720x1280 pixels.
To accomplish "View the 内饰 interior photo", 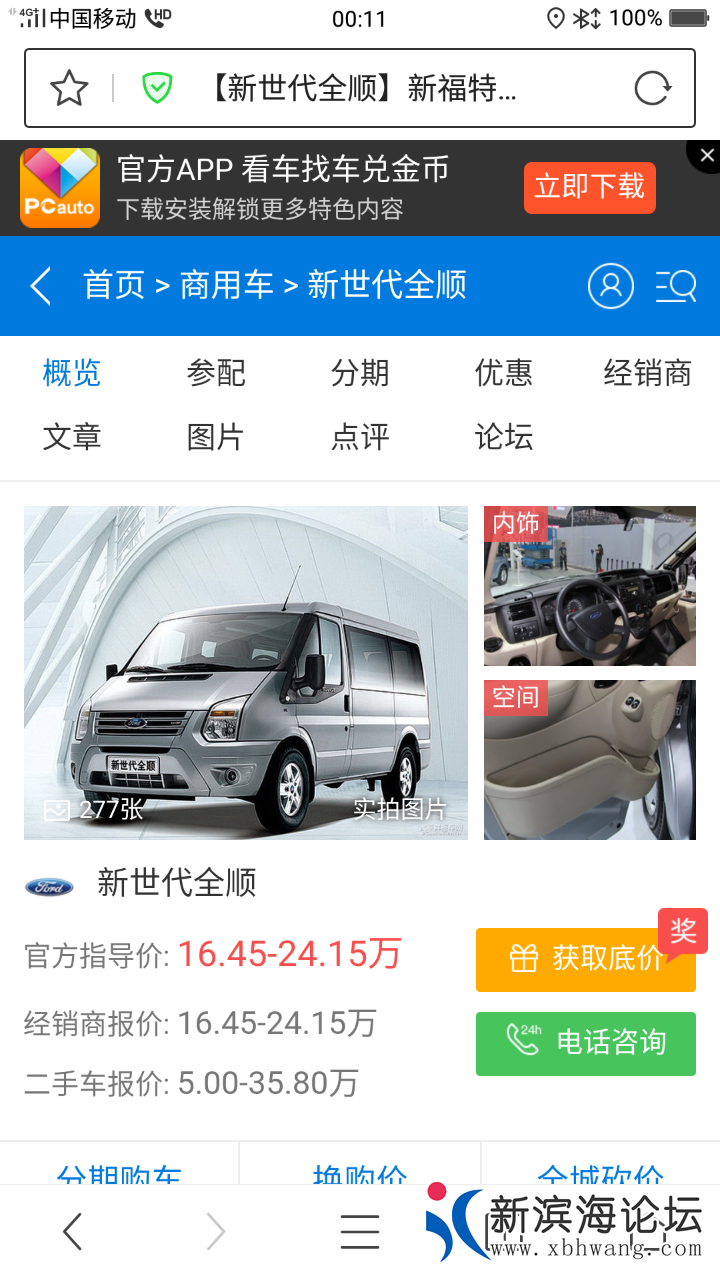I will 589,586.
